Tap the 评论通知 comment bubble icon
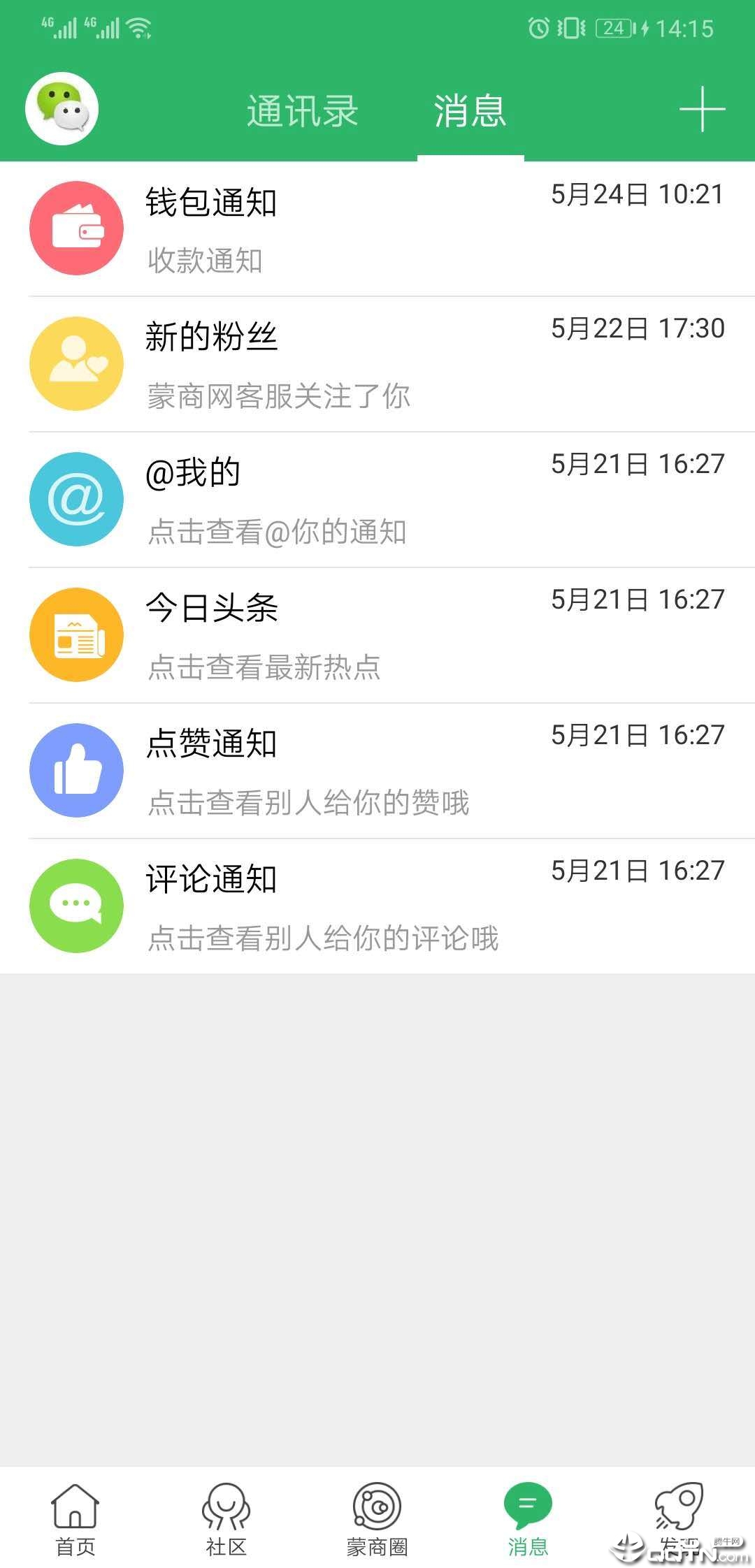 click(76, 905)
